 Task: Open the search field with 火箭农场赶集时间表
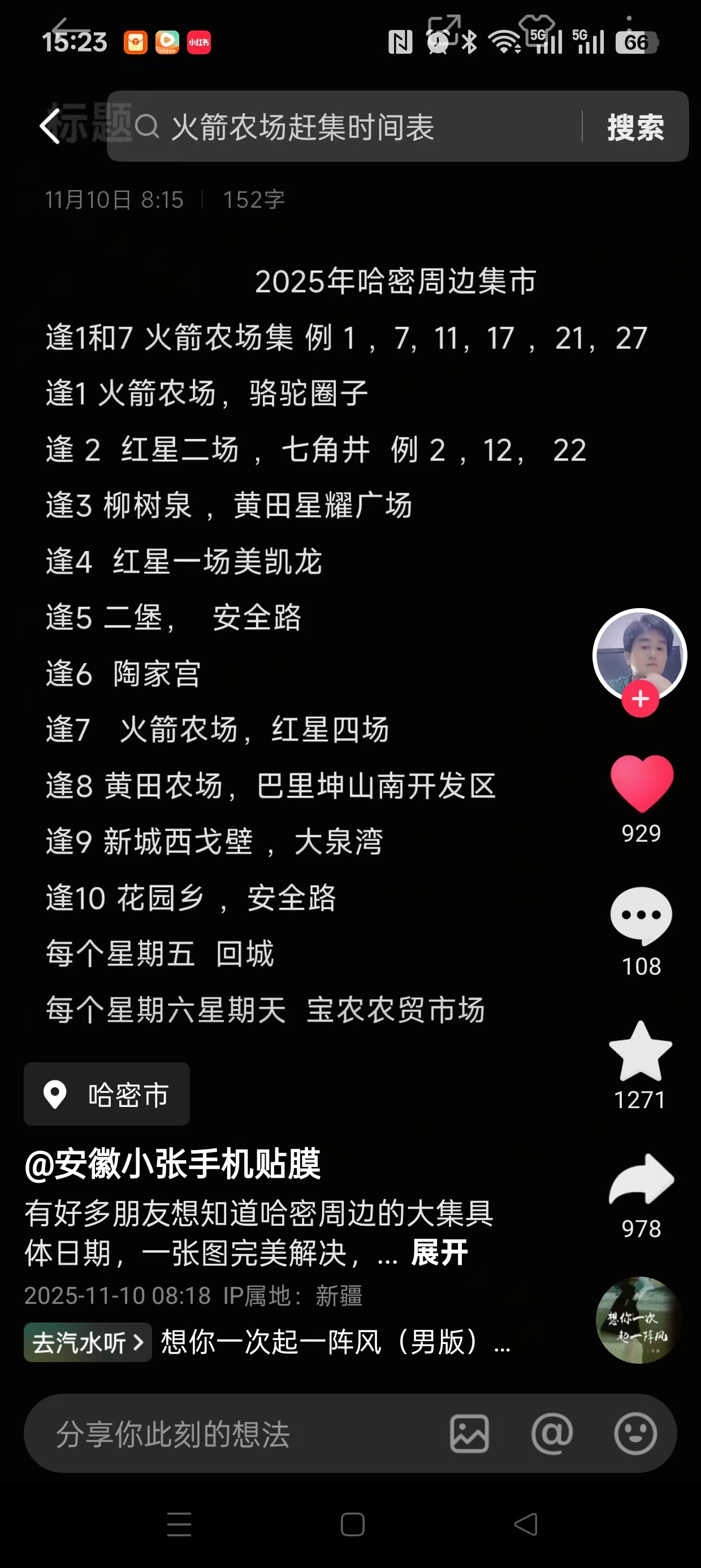coord(341,127)
